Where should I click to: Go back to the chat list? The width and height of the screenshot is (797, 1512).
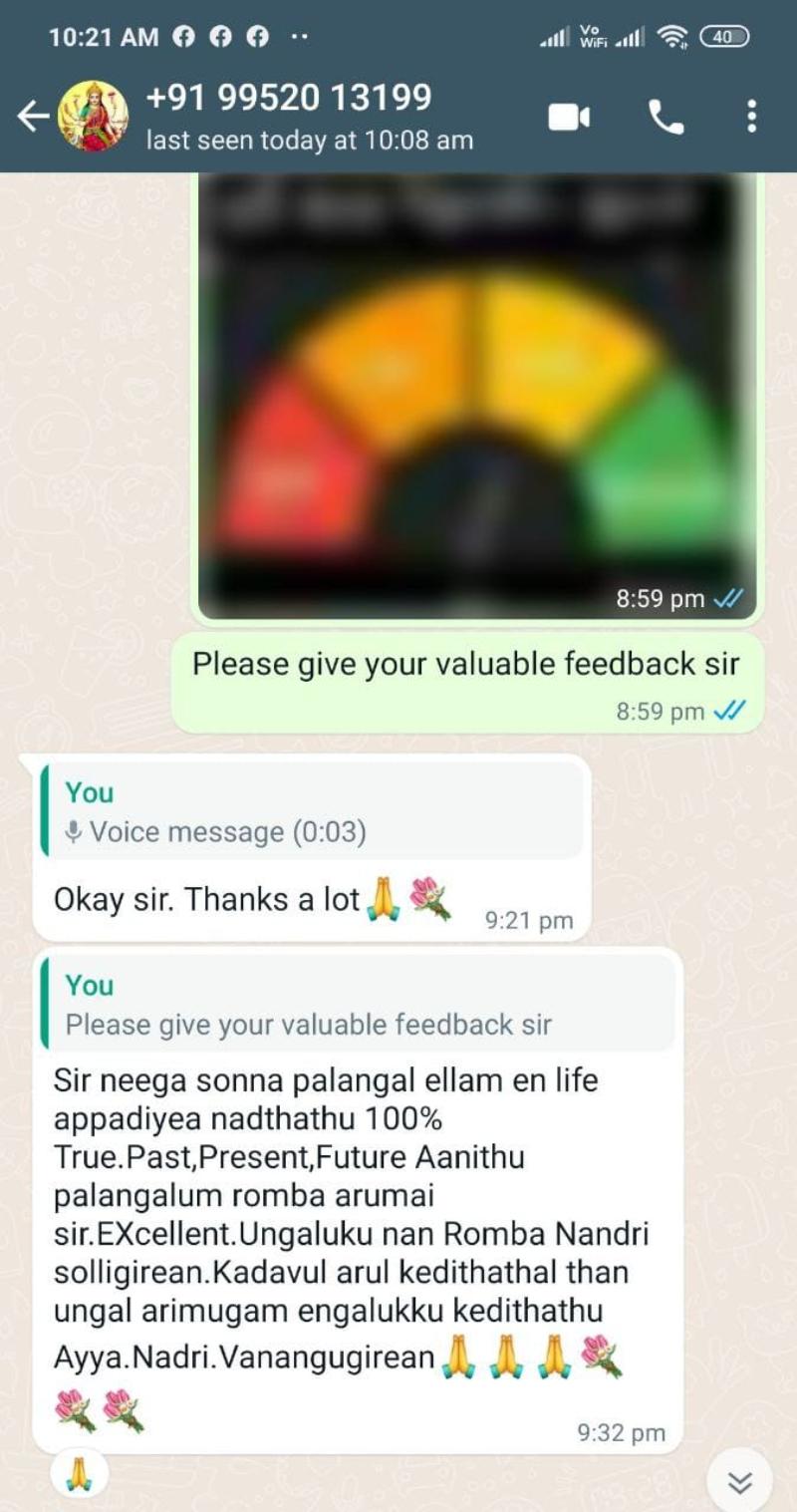click(32, 117)
